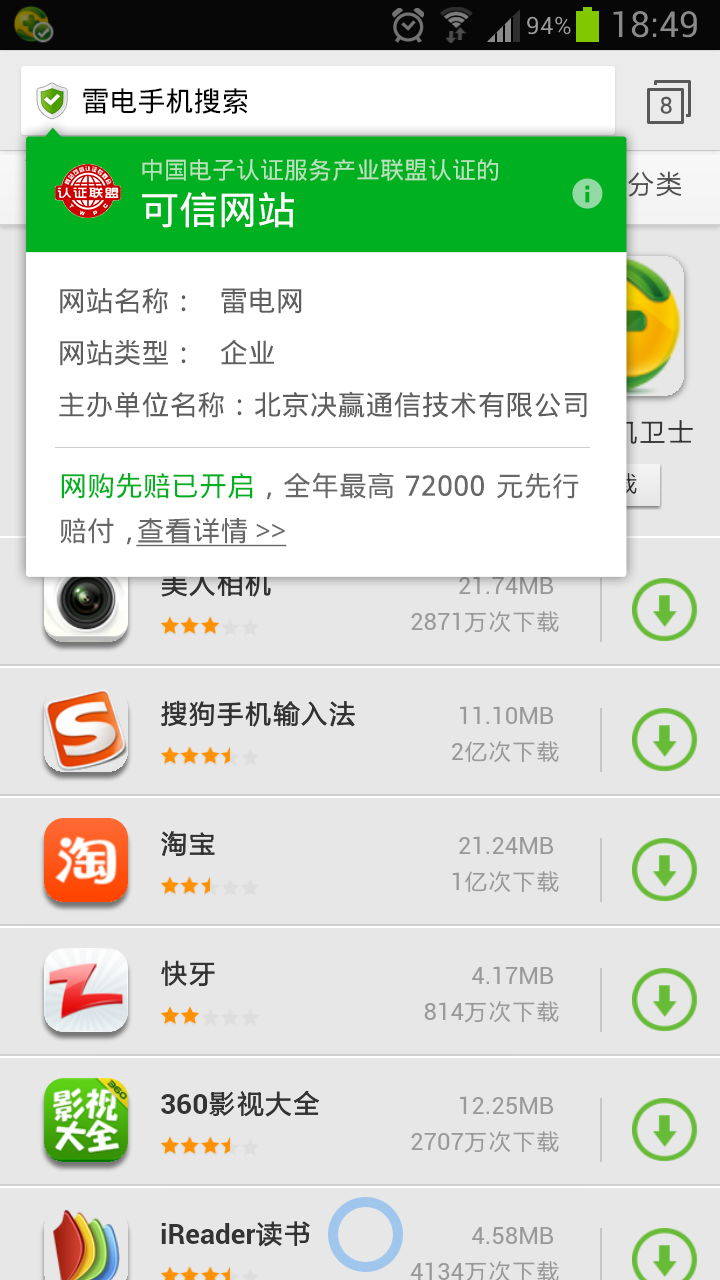The image size is (720, 1280).
Task: Open the iReader读书 app details
Action: click(x=300, y=1235)
